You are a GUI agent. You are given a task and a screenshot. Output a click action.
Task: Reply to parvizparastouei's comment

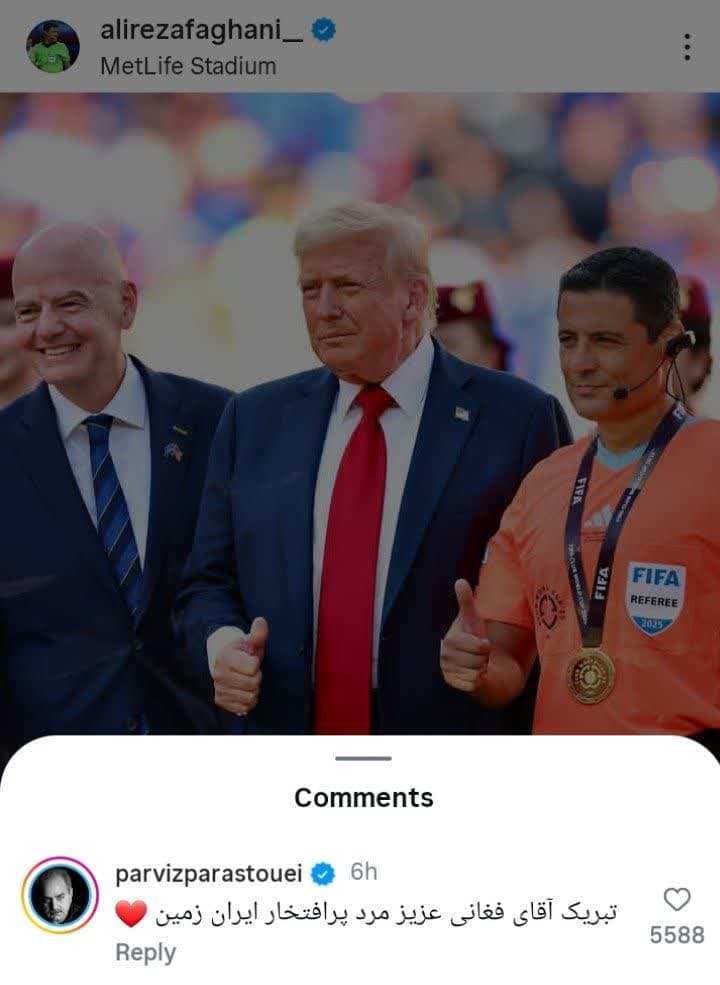[x=145, y=953]
